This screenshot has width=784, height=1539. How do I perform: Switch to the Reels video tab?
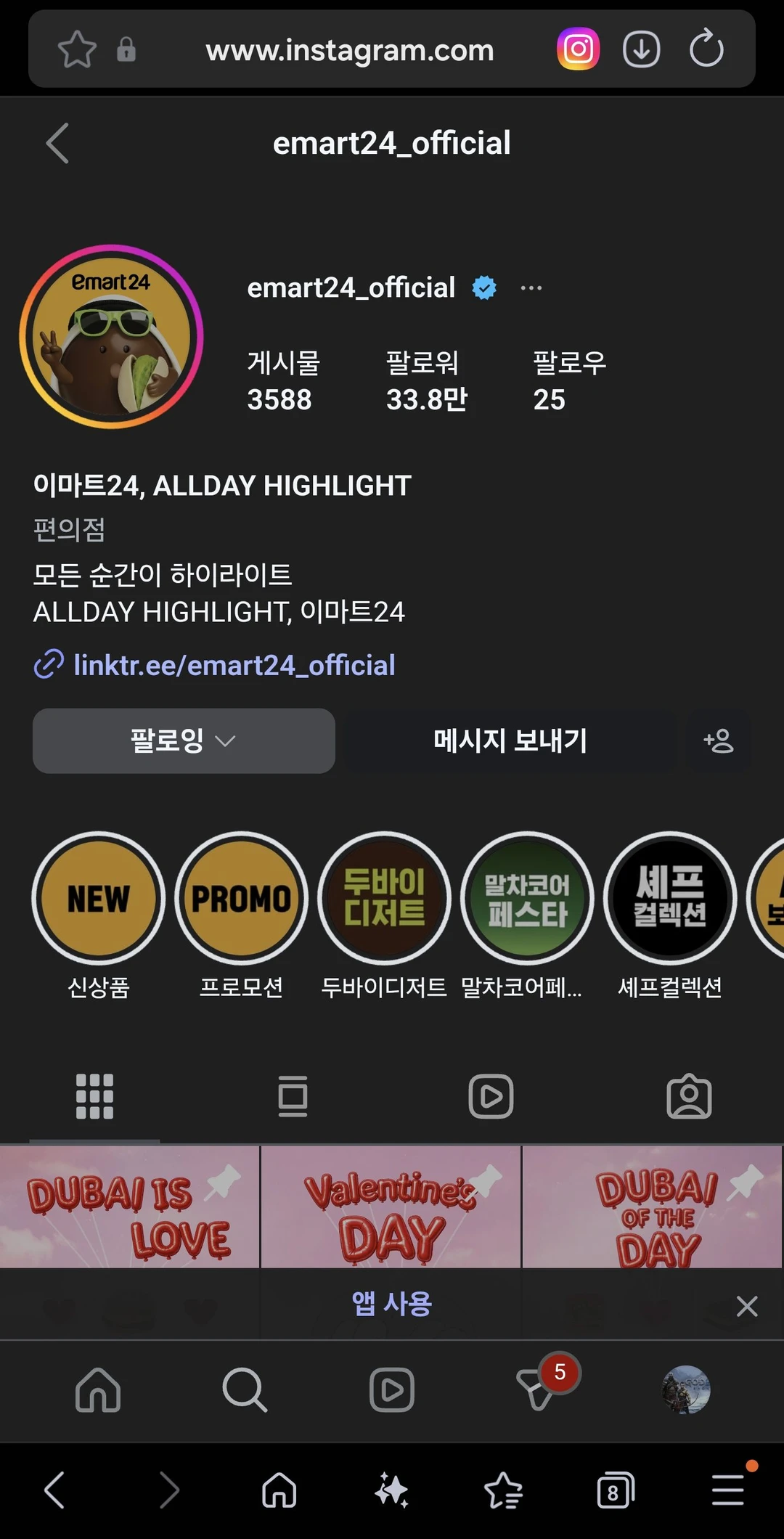(491, 1096)
